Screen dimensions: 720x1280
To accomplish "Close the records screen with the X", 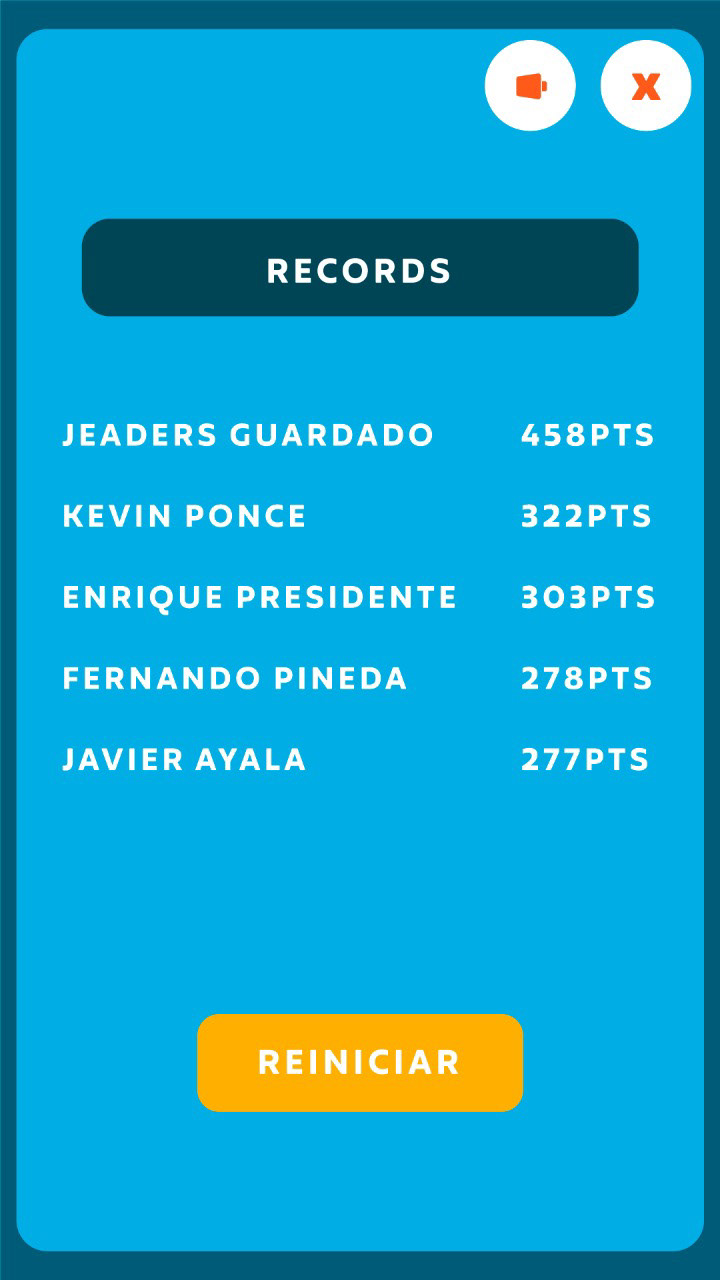I will [645, 86].
